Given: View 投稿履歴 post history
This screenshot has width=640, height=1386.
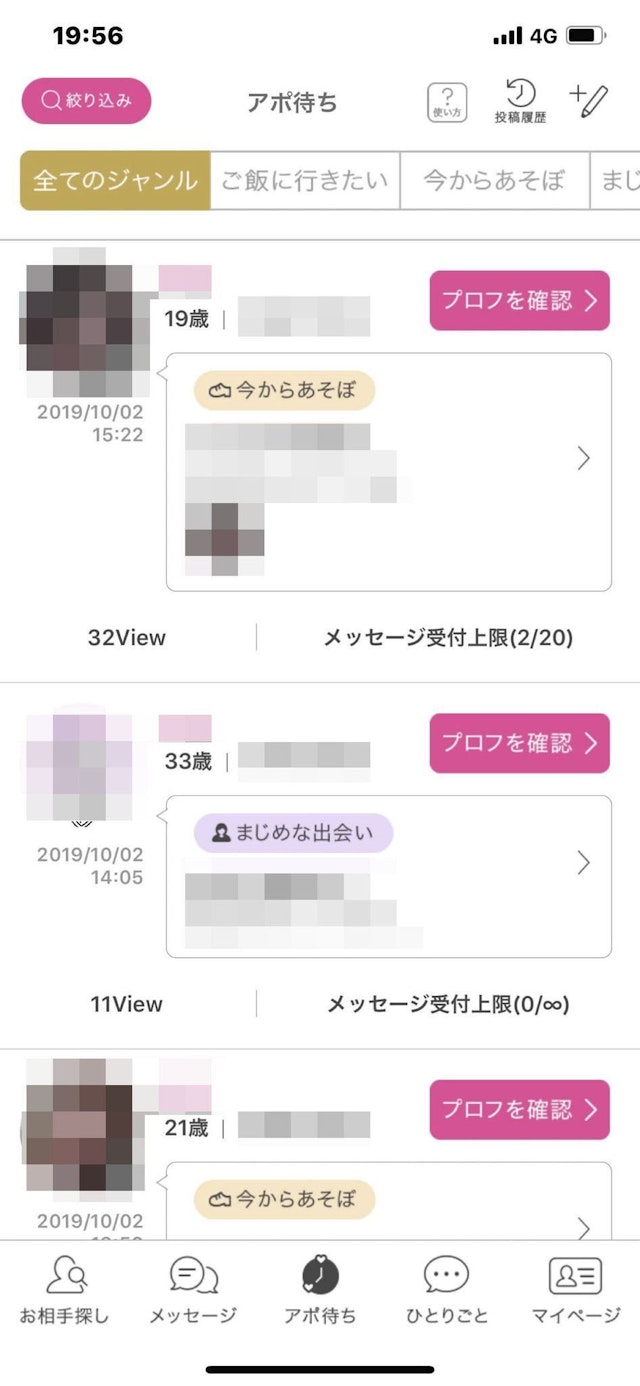Looking at the screenshot, I should [520, 101].
